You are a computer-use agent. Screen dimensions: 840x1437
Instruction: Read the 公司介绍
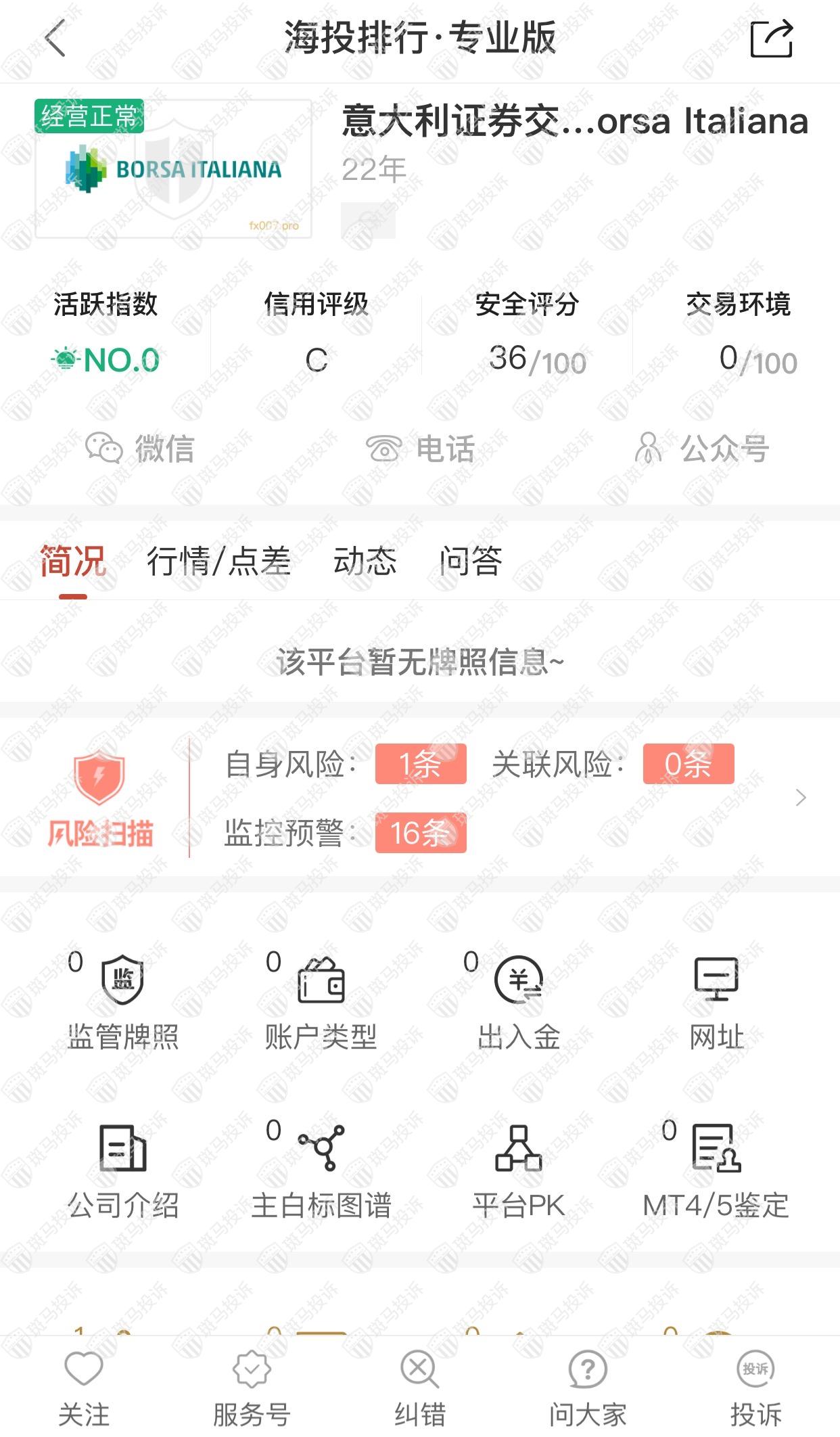123,1170
